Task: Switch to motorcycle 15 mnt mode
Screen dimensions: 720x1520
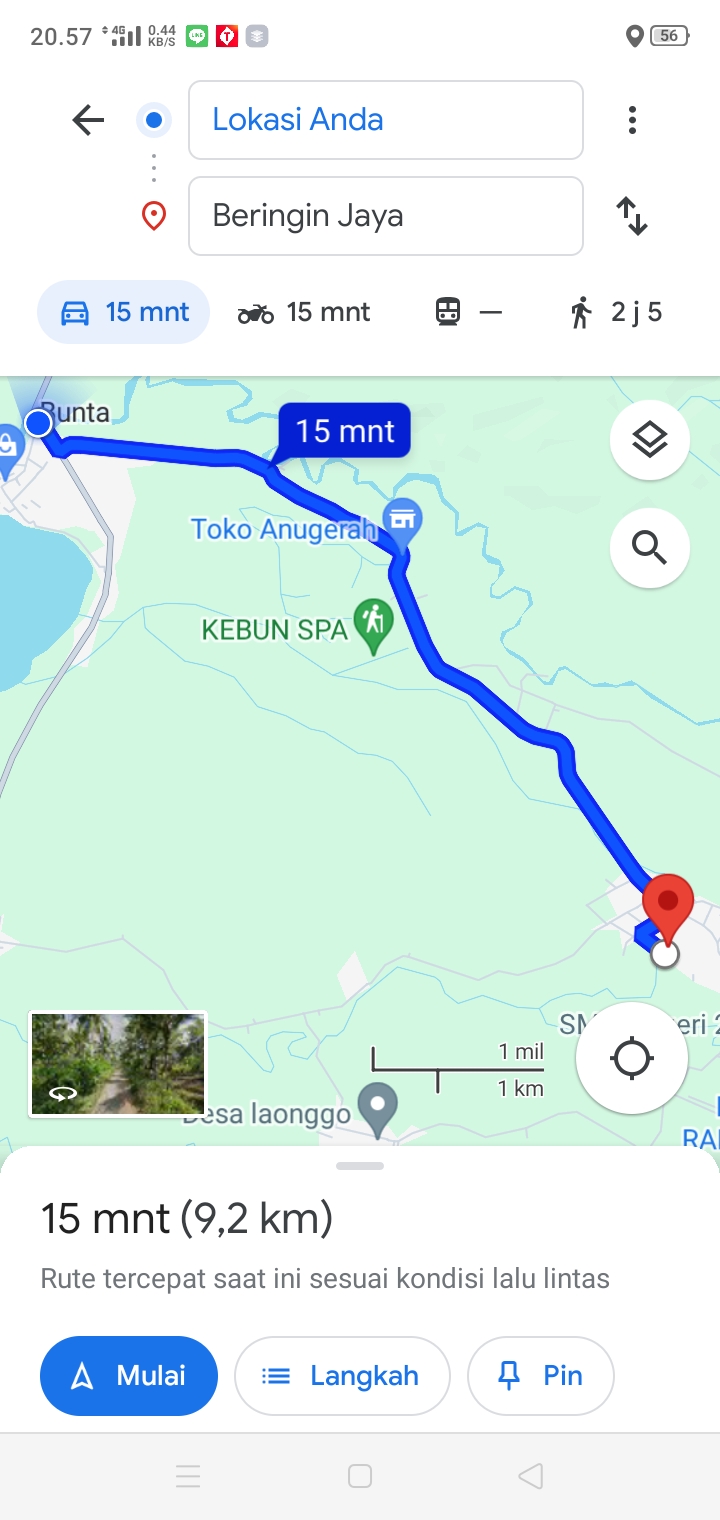Action: click(304, 312)
